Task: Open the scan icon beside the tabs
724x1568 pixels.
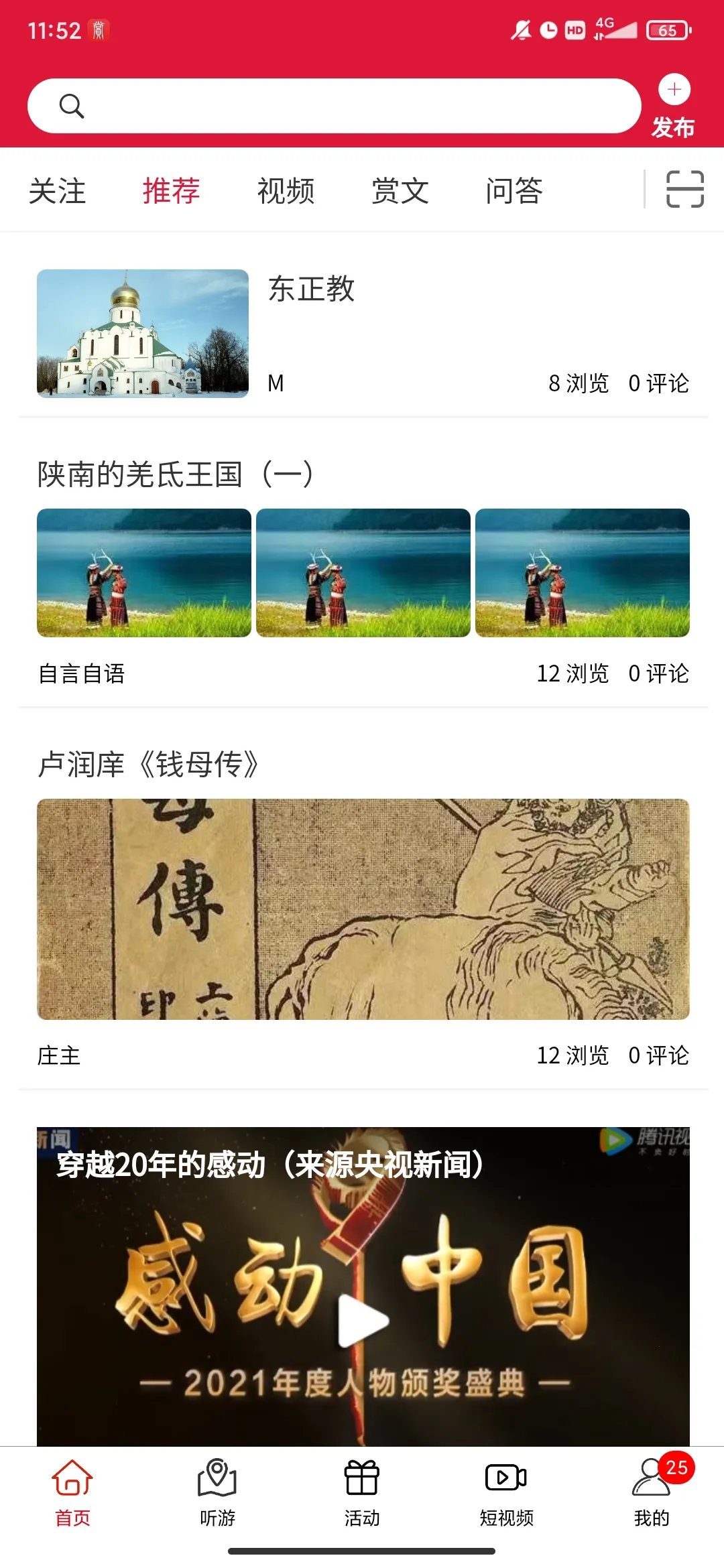Action: (684, 190)
